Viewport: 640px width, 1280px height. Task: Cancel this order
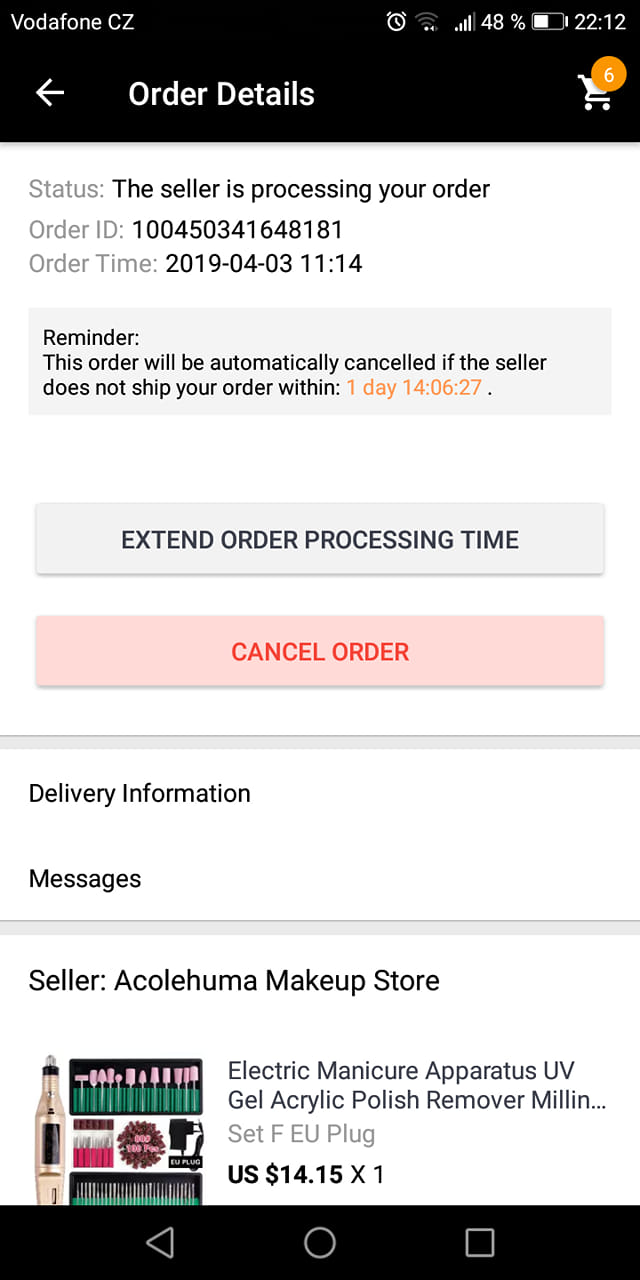[x=320, y=652]
